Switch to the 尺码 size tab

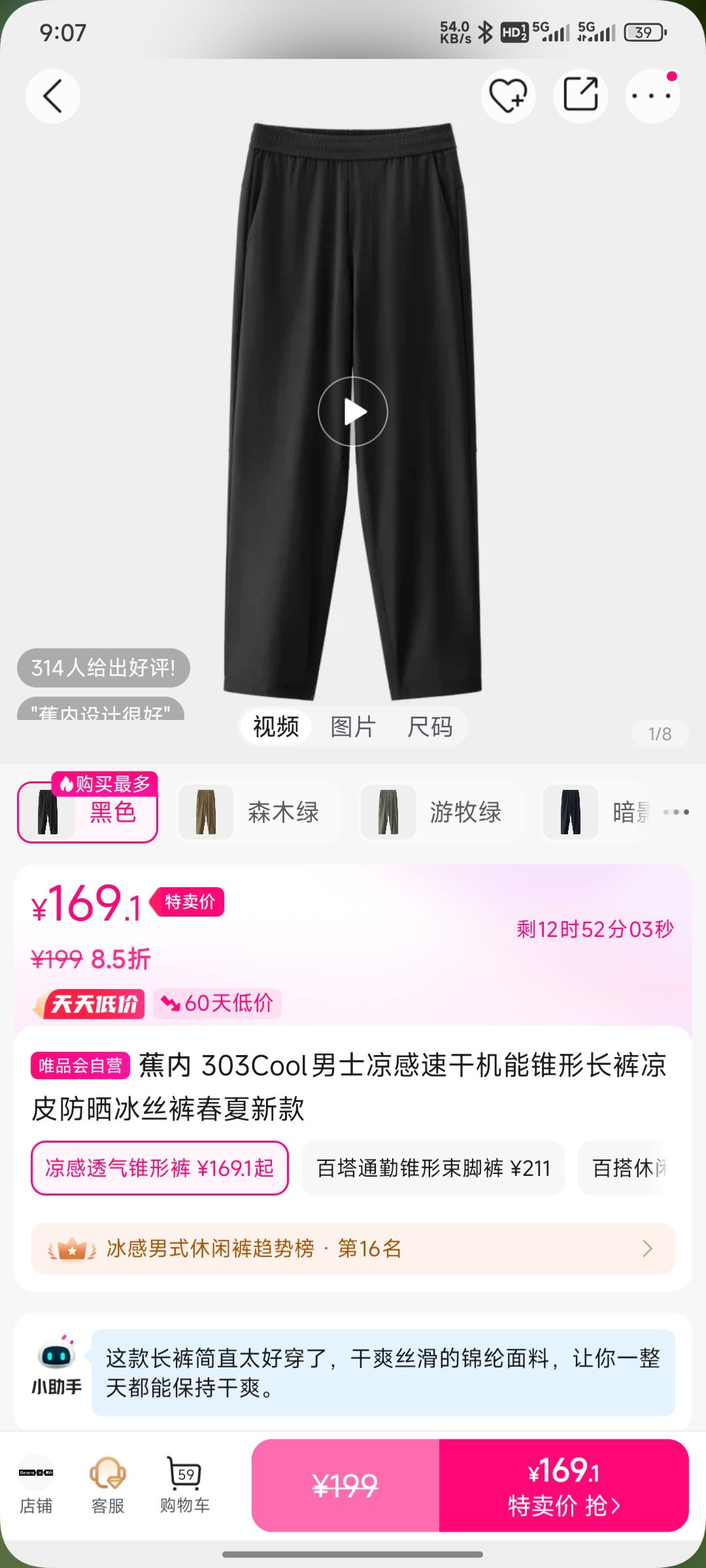click(x=429, y=727)
